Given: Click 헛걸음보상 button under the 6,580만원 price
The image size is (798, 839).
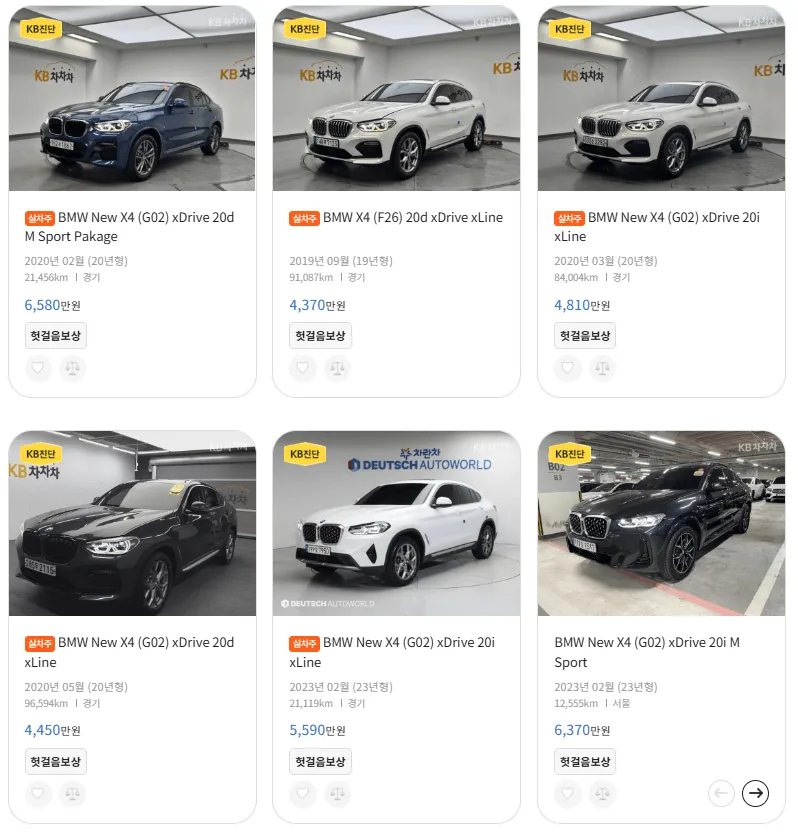Looking at the screenshot, I should click(x=54, y=336).
